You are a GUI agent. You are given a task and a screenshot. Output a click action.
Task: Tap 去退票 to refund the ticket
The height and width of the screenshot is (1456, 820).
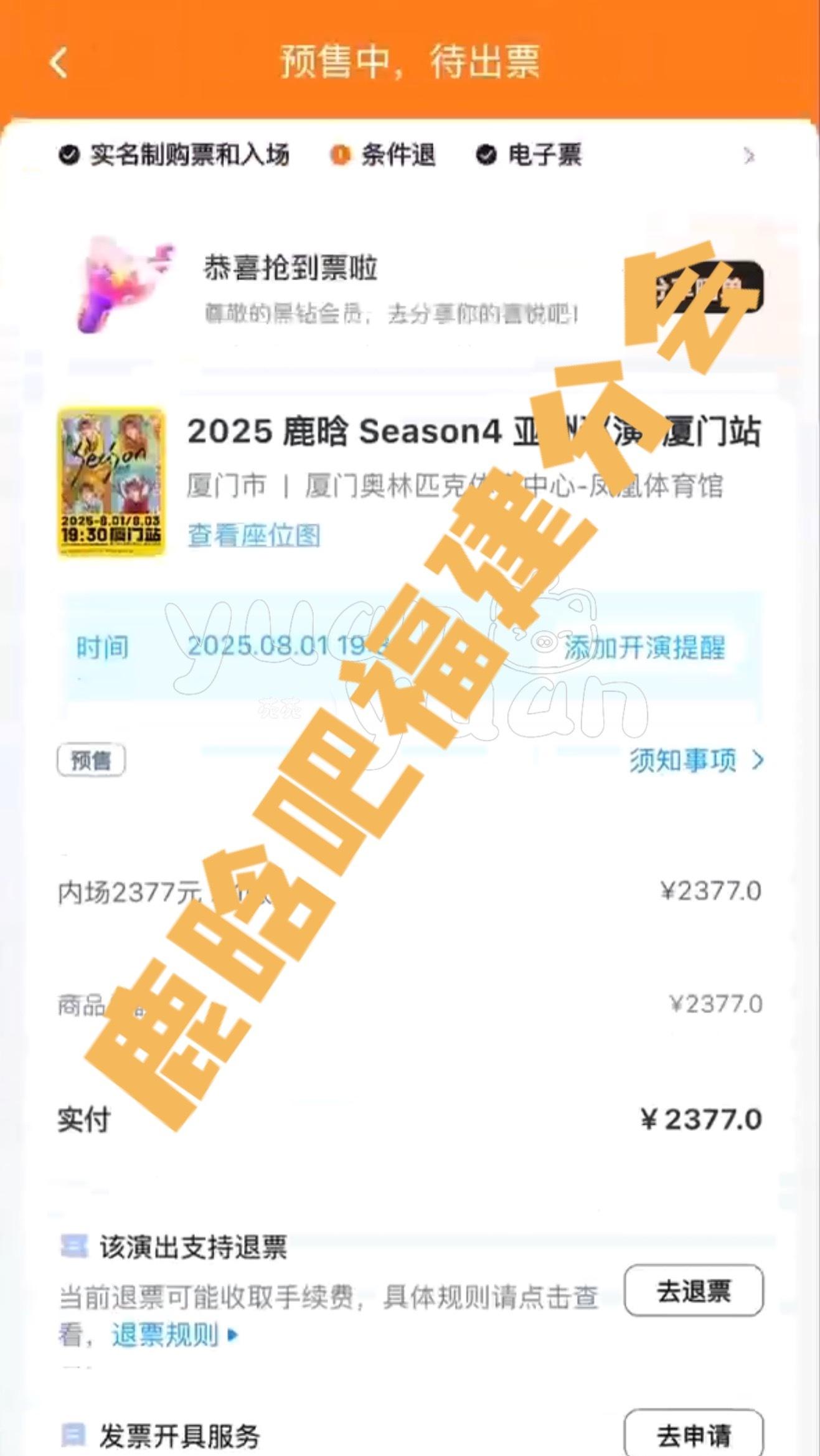[693, 1291]
